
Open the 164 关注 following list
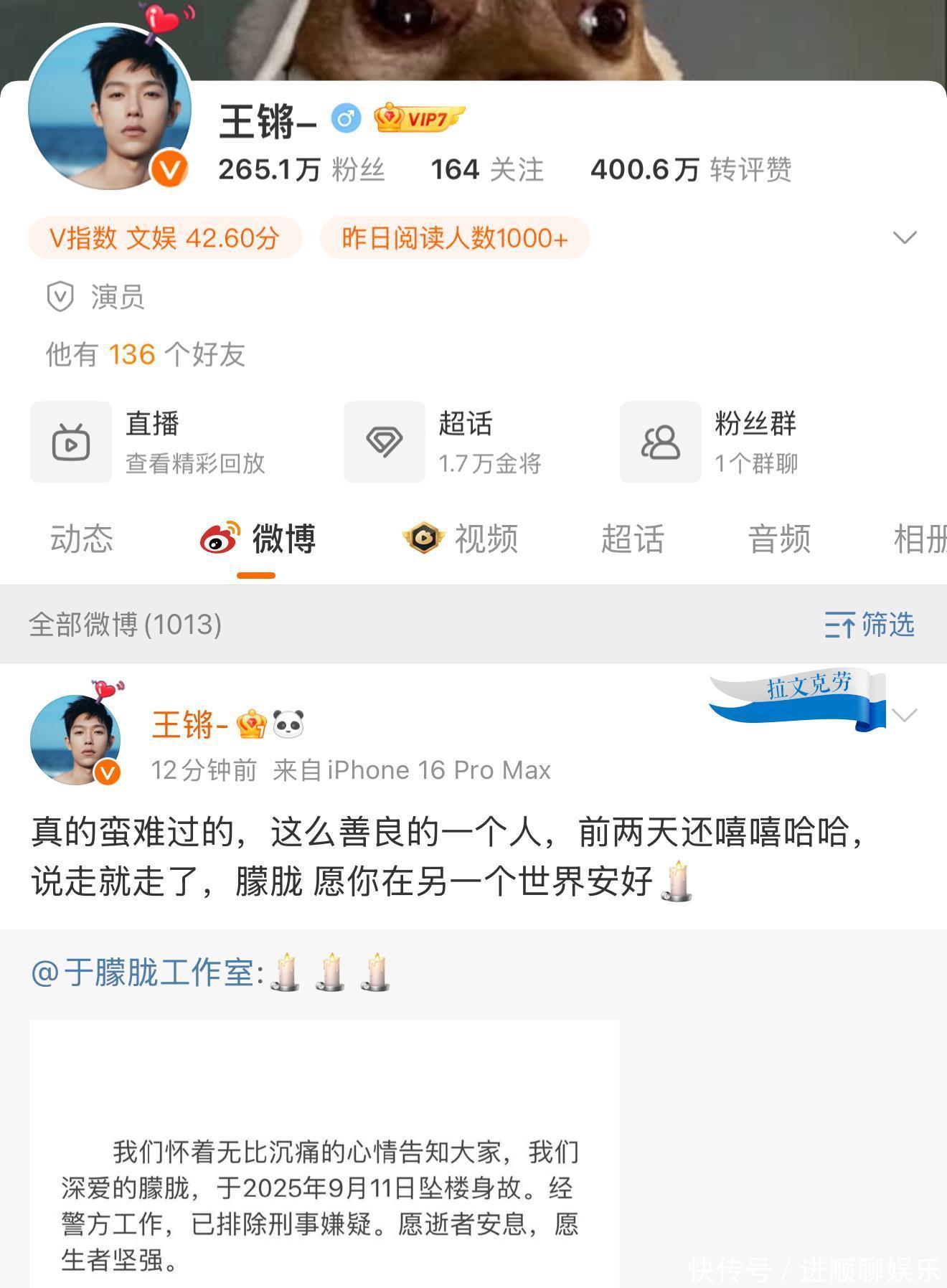486,170
